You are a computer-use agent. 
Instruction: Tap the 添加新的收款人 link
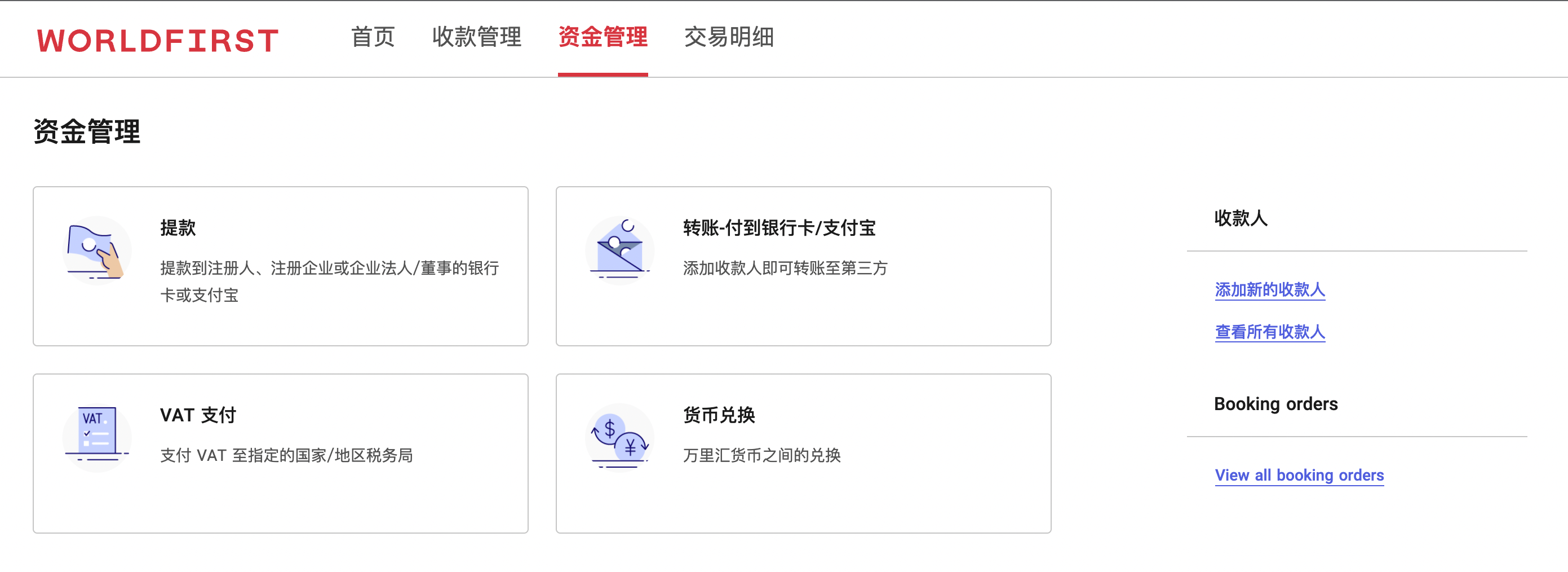pyautogui.click(x=1269, y=289)
